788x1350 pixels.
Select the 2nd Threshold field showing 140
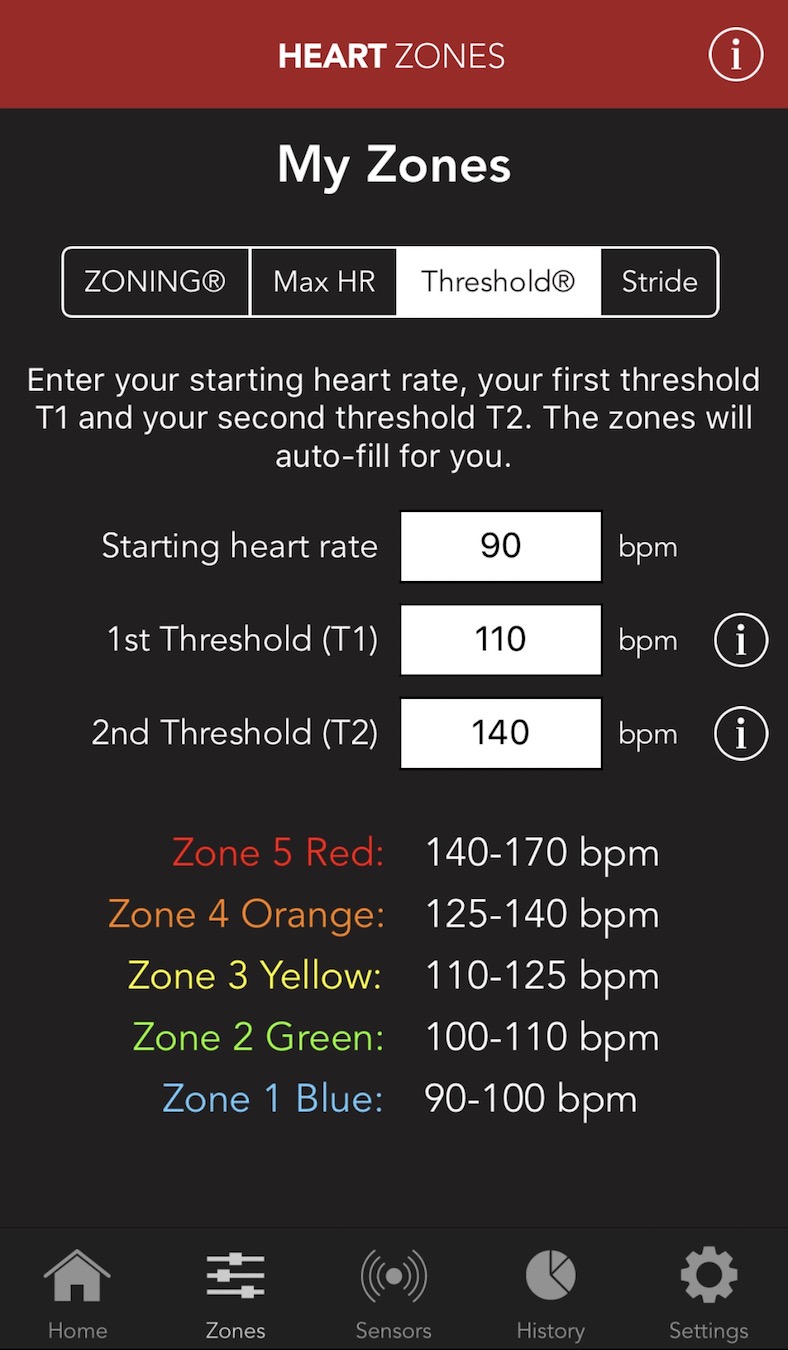pyautogui.click(x=500, y=733)
